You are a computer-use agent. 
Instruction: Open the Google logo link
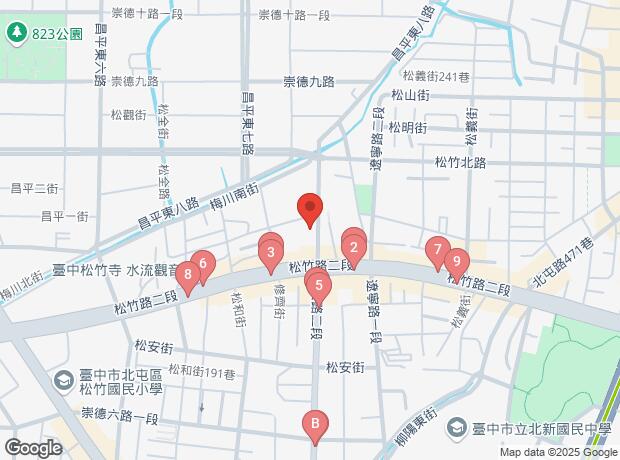pos(33,447)
